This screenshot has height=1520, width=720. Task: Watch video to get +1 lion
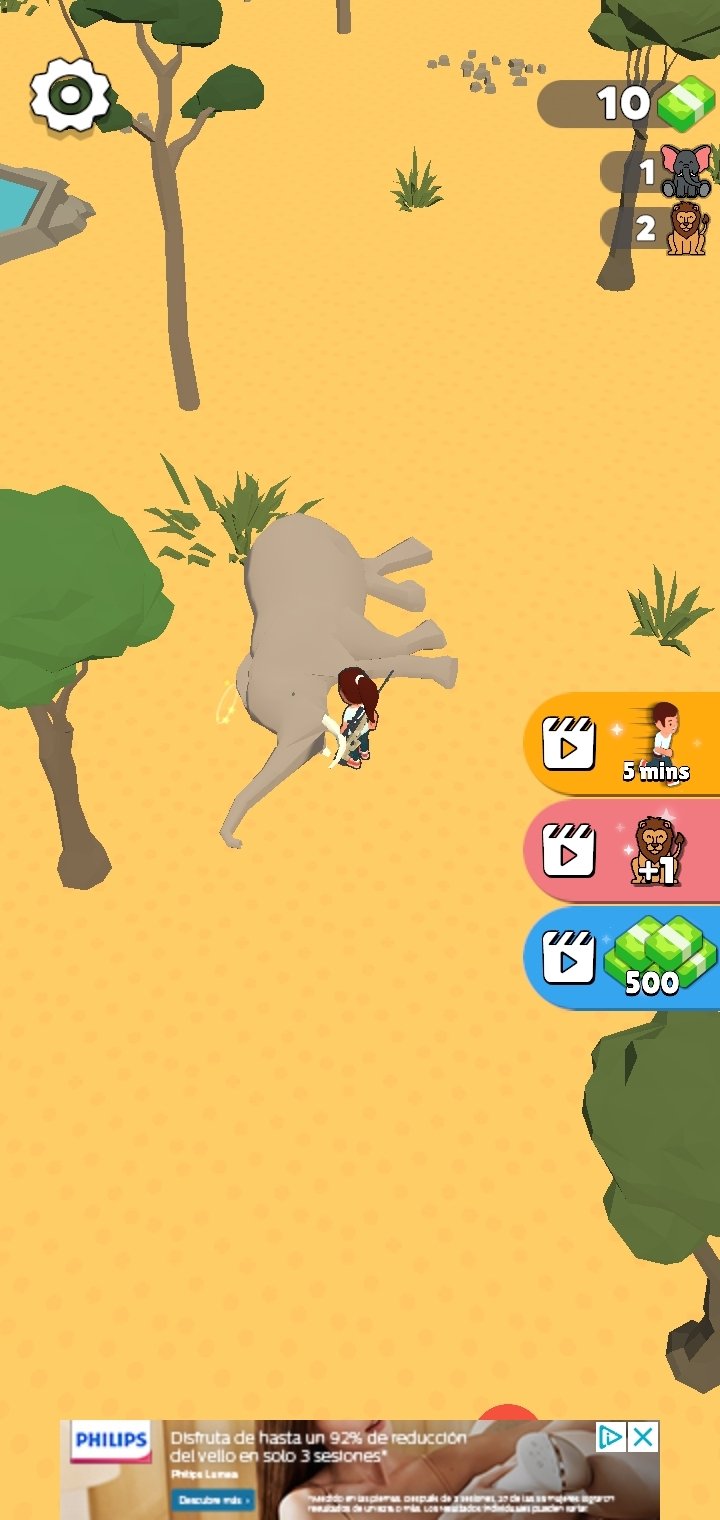coord(622,850)
